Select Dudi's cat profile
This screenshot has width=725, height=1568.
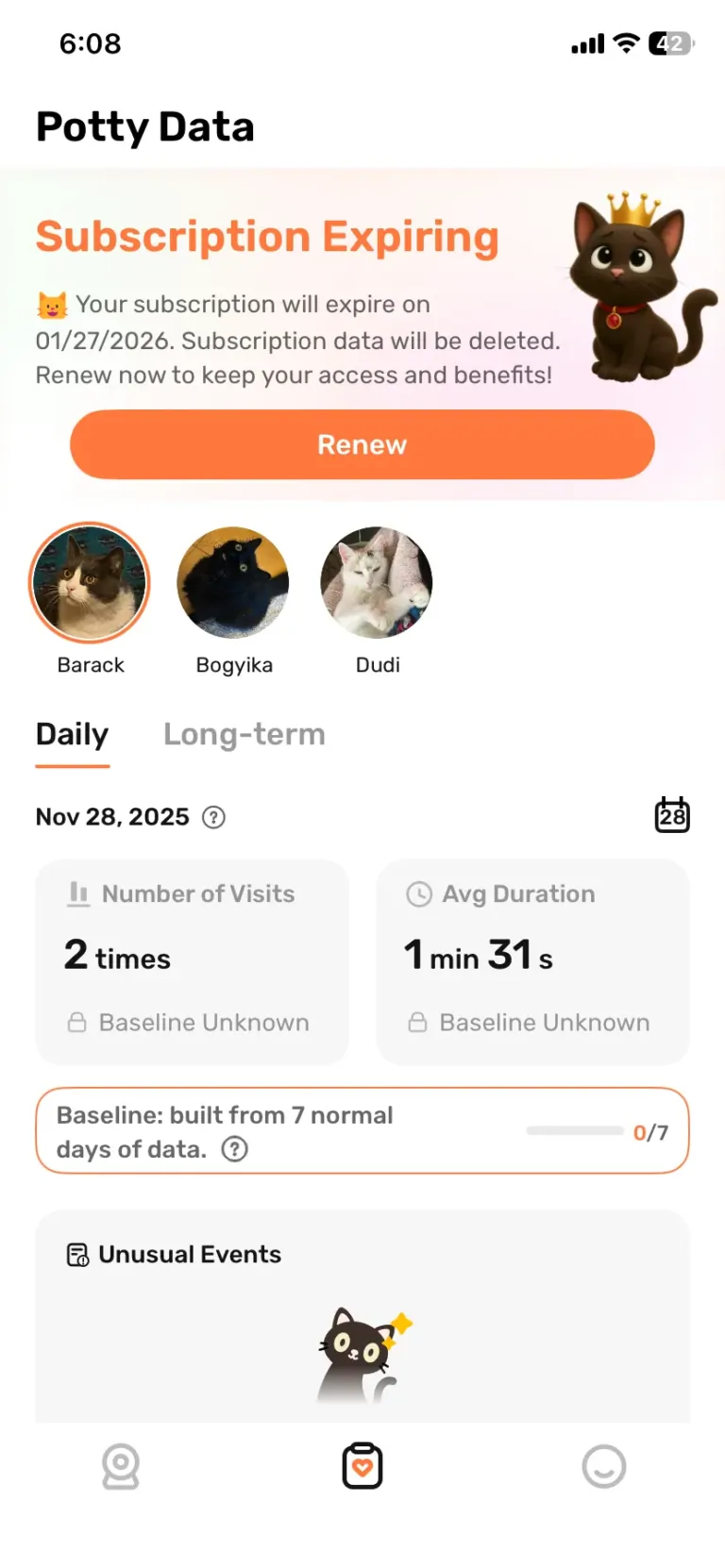[x=377, y=583]
